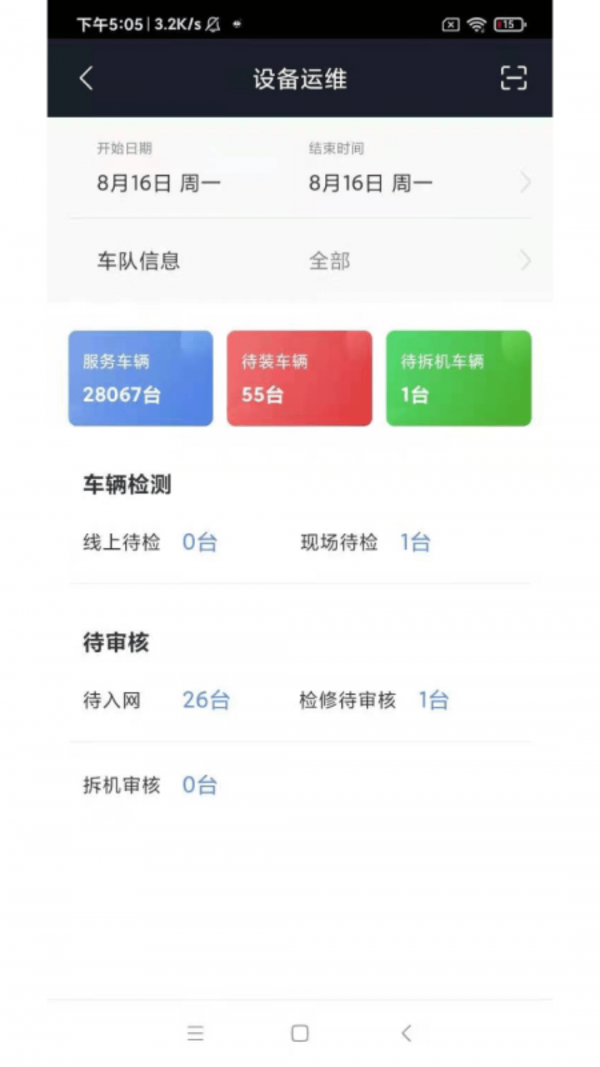Open the scan icon in app bar
Viewport: 600px width, 1067px height.
[513, 79]
